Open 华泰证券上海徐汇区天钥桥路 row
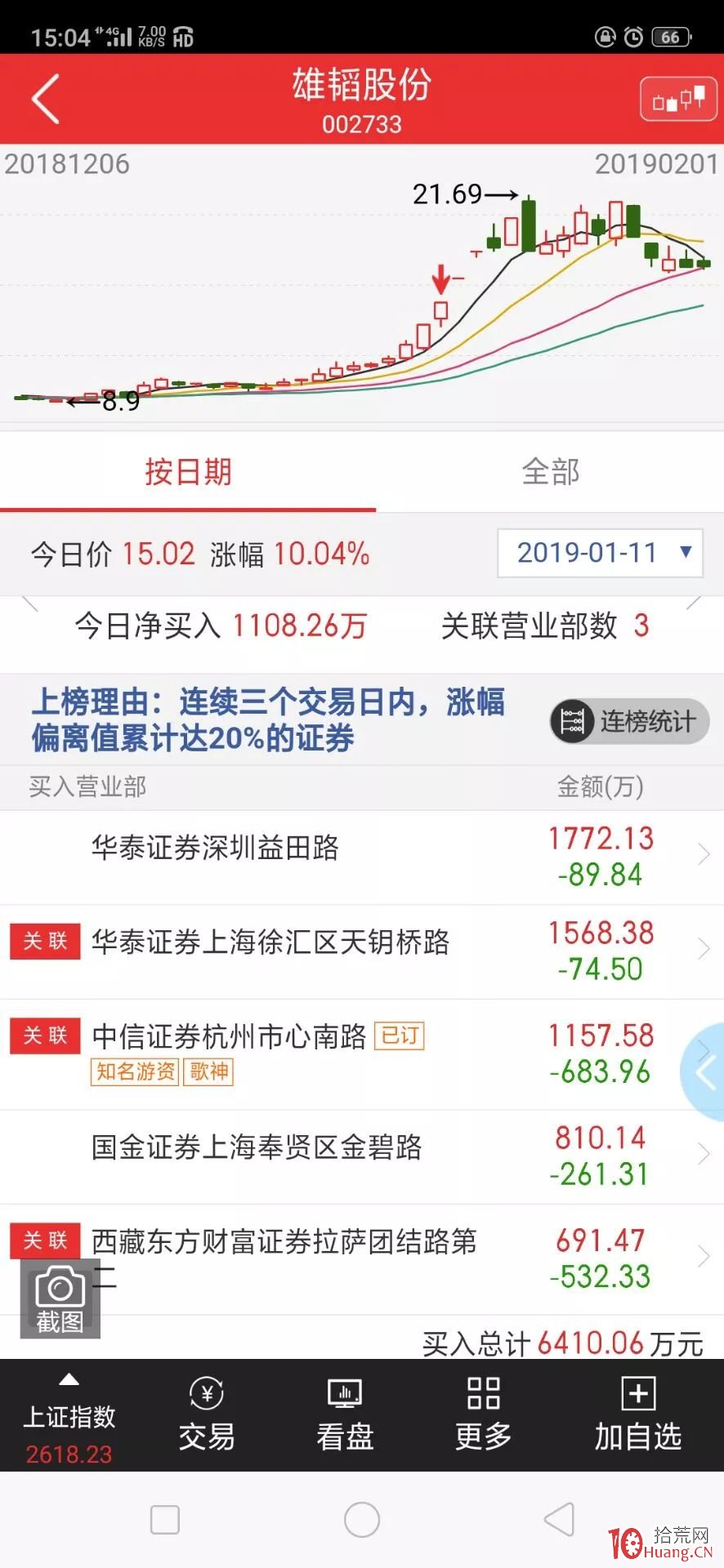 tap(362, 951)
